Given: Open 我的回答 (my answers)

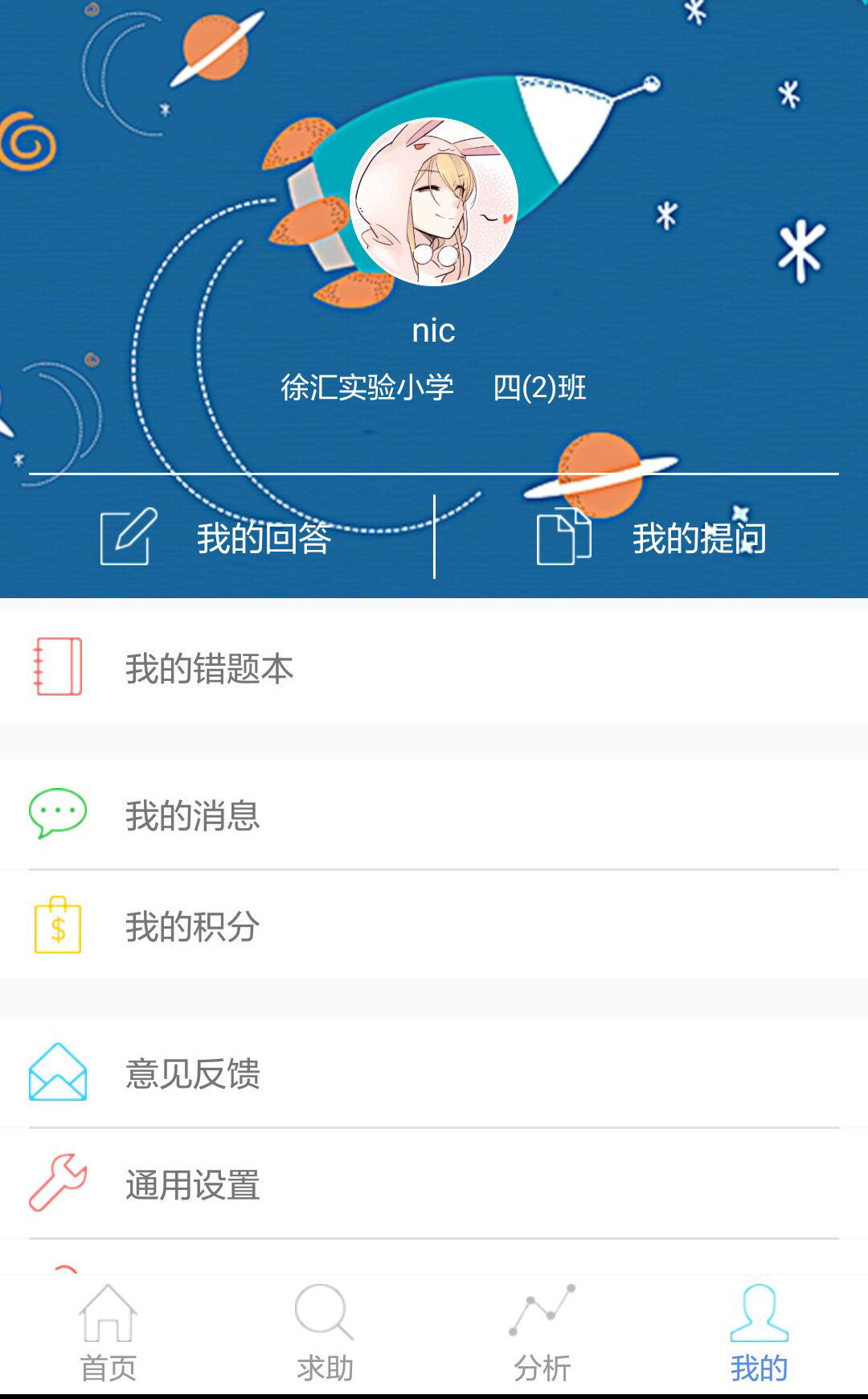Looking at the screenshot, I should tap(217, 537).
